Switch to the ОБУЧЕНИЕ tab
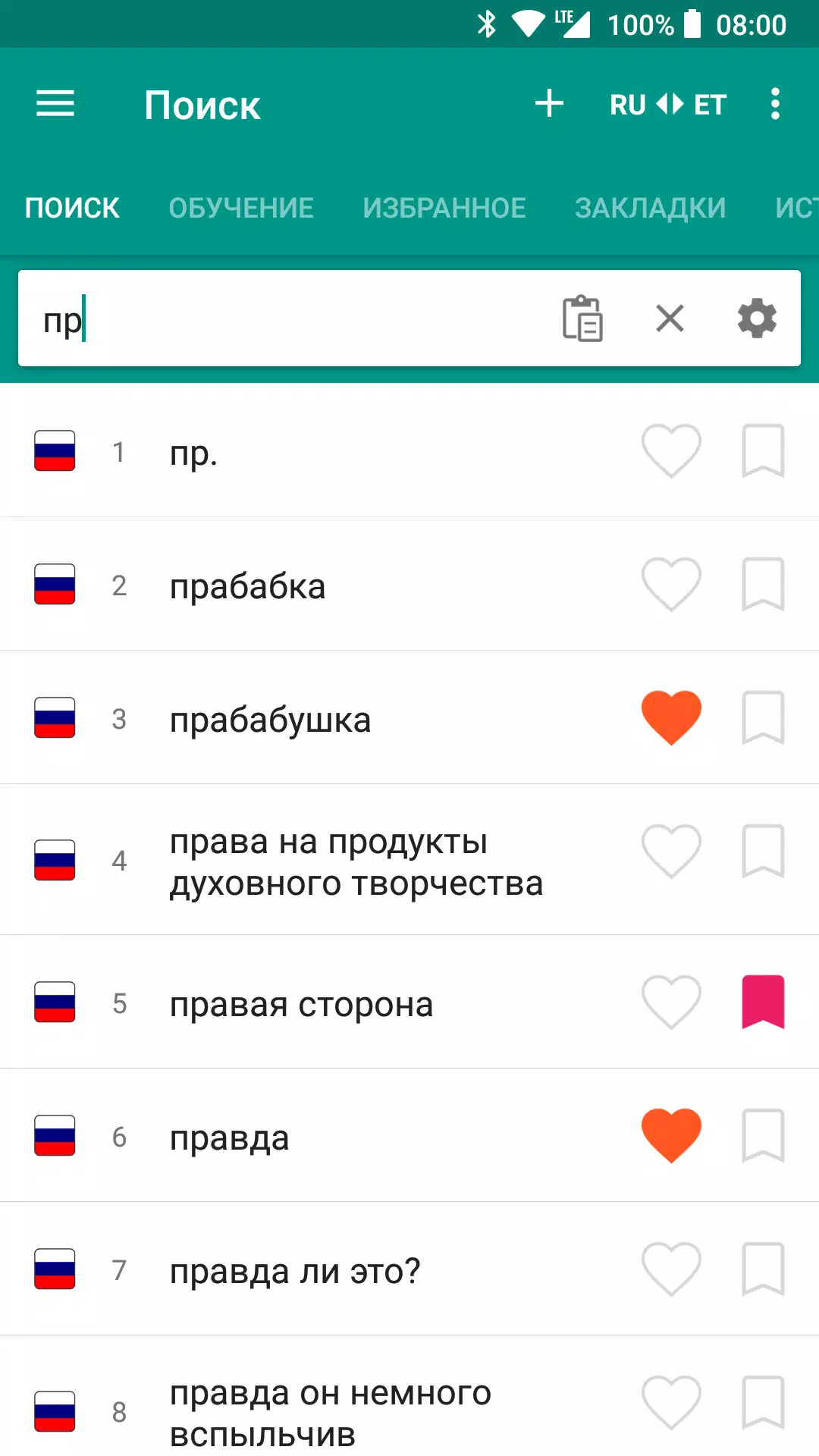Viewport: 819px width, 1456px height. tap(240, 208)
